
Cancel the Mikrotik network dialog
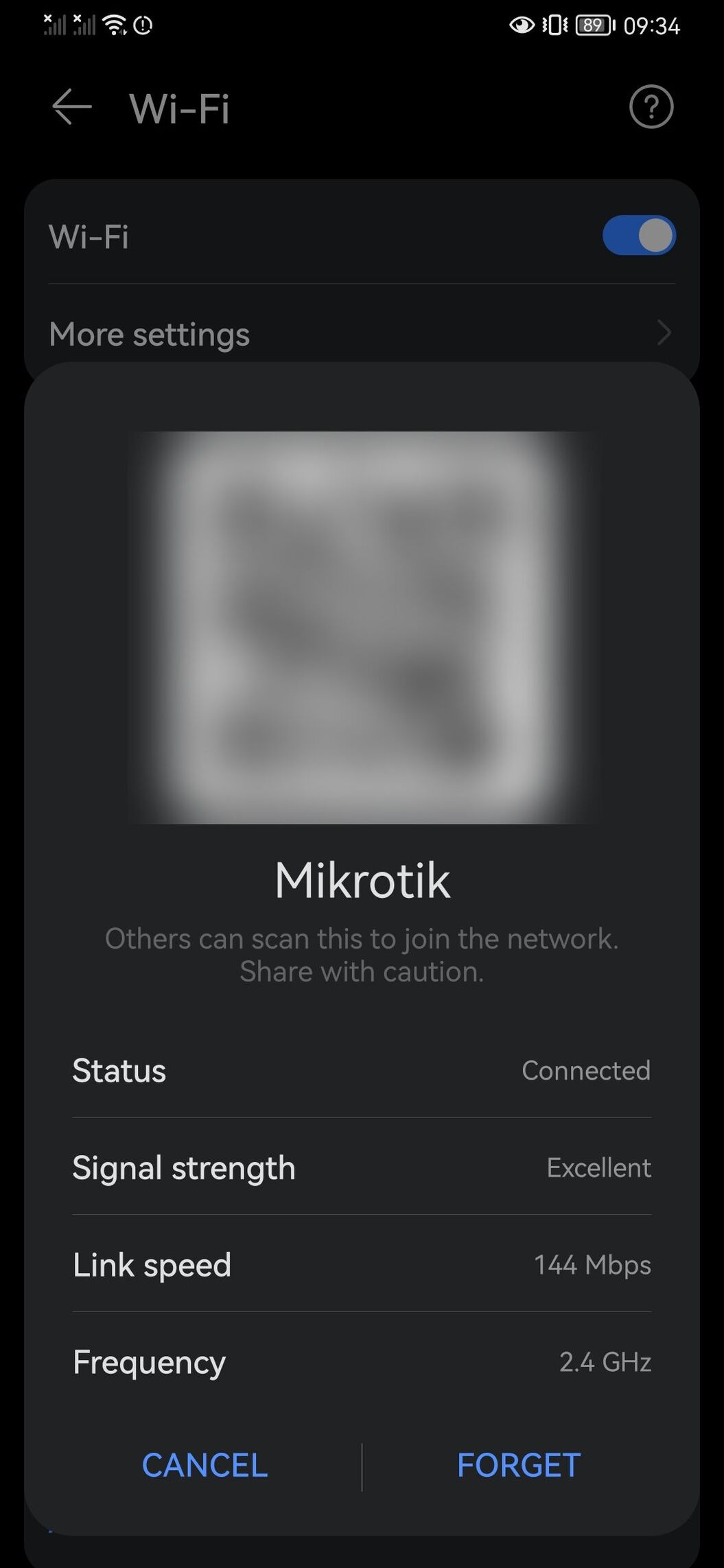point(205,1465)
